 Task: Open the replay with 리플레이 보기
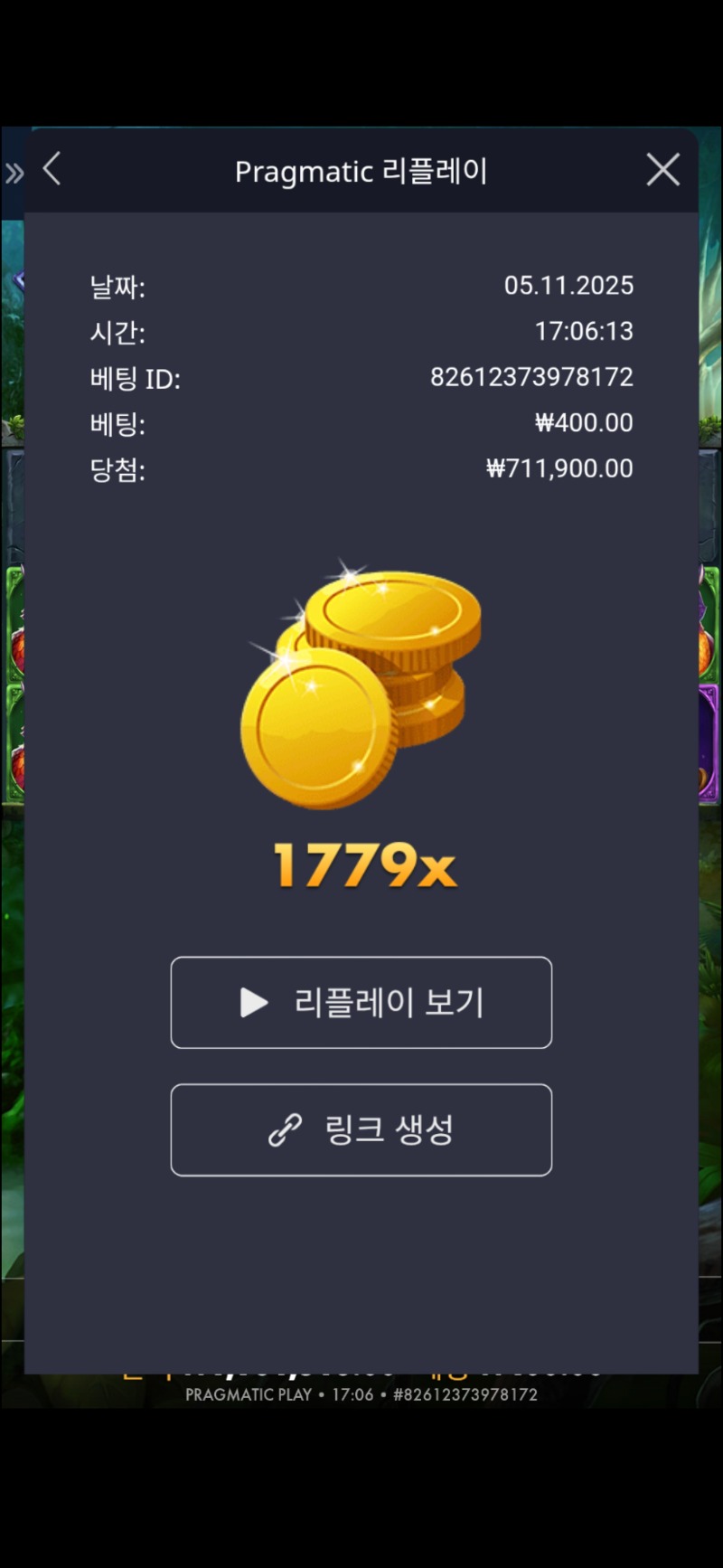[x=361, y=1002]
